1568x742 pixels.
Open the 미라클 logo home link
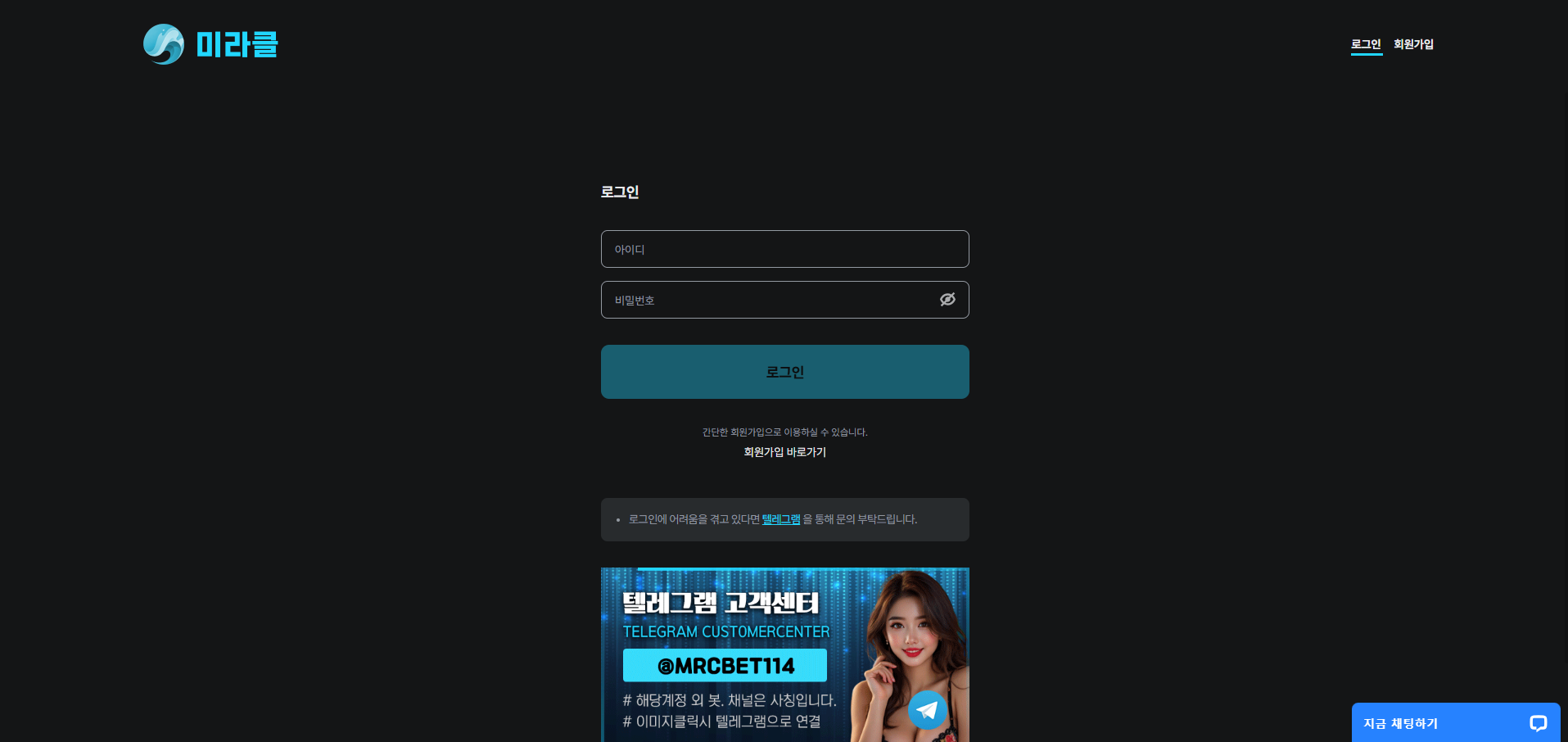tap(211, 44)
